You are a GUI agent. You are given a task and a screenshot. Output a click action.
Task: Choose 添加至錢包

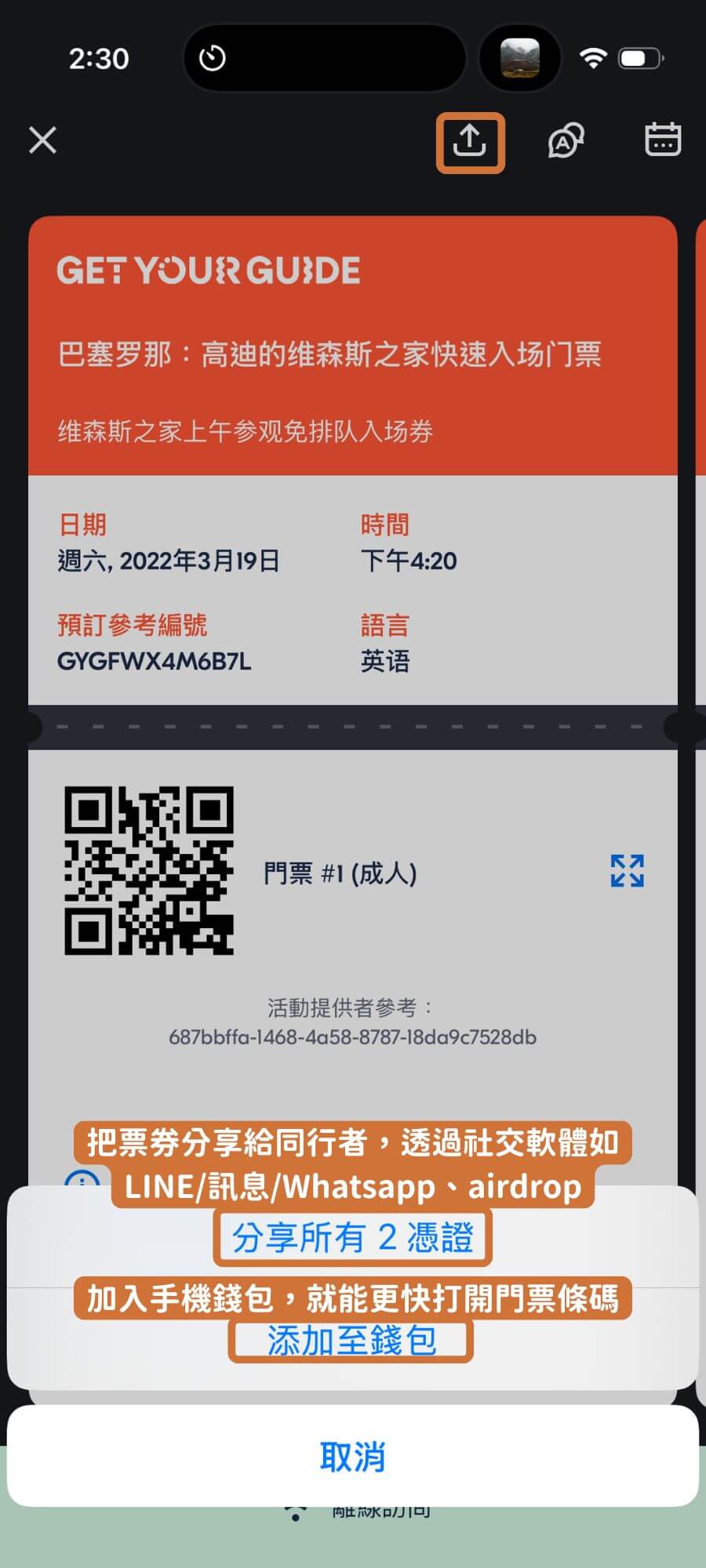[x=351, y=1341]
